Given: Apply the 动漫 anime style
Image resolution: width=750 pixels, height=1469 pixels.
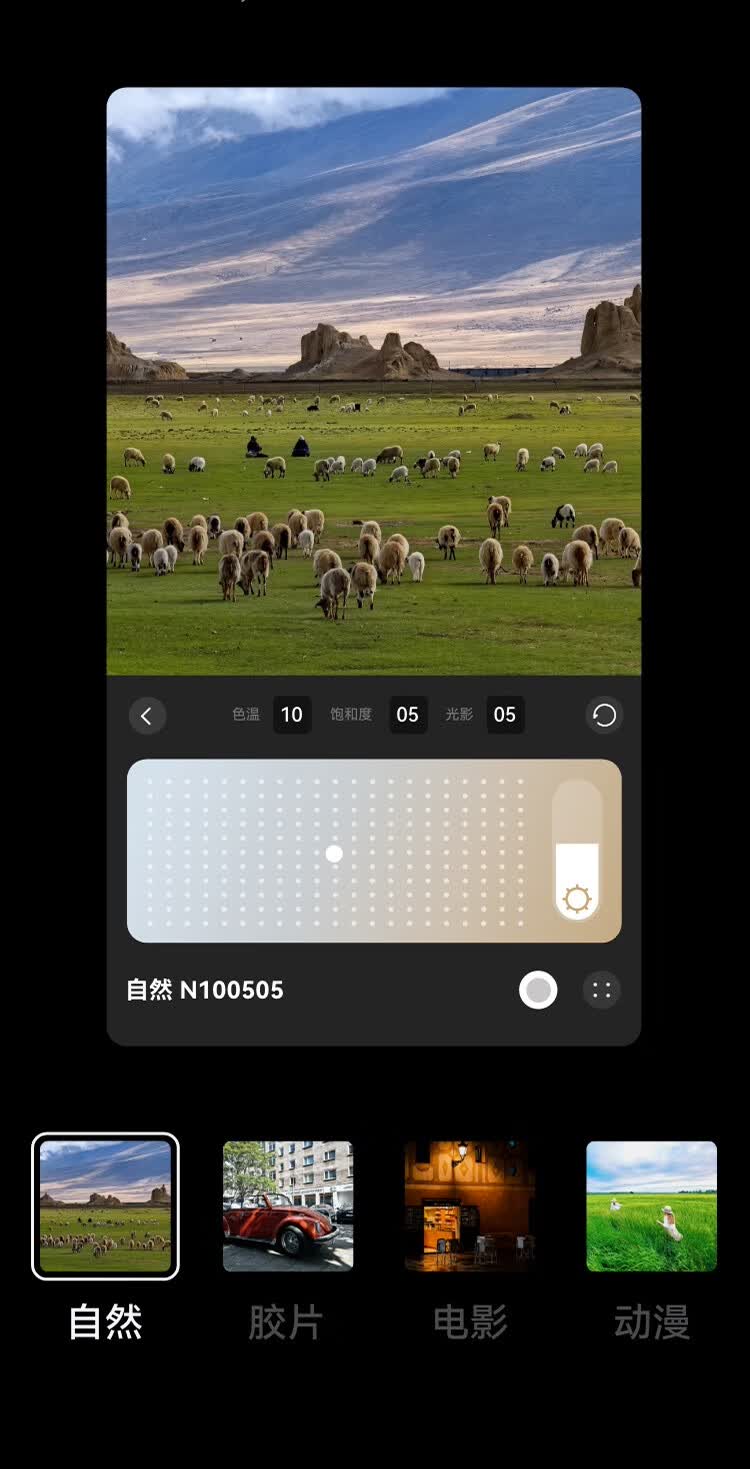Looking at the screenshot, I should coord(652,1206).
